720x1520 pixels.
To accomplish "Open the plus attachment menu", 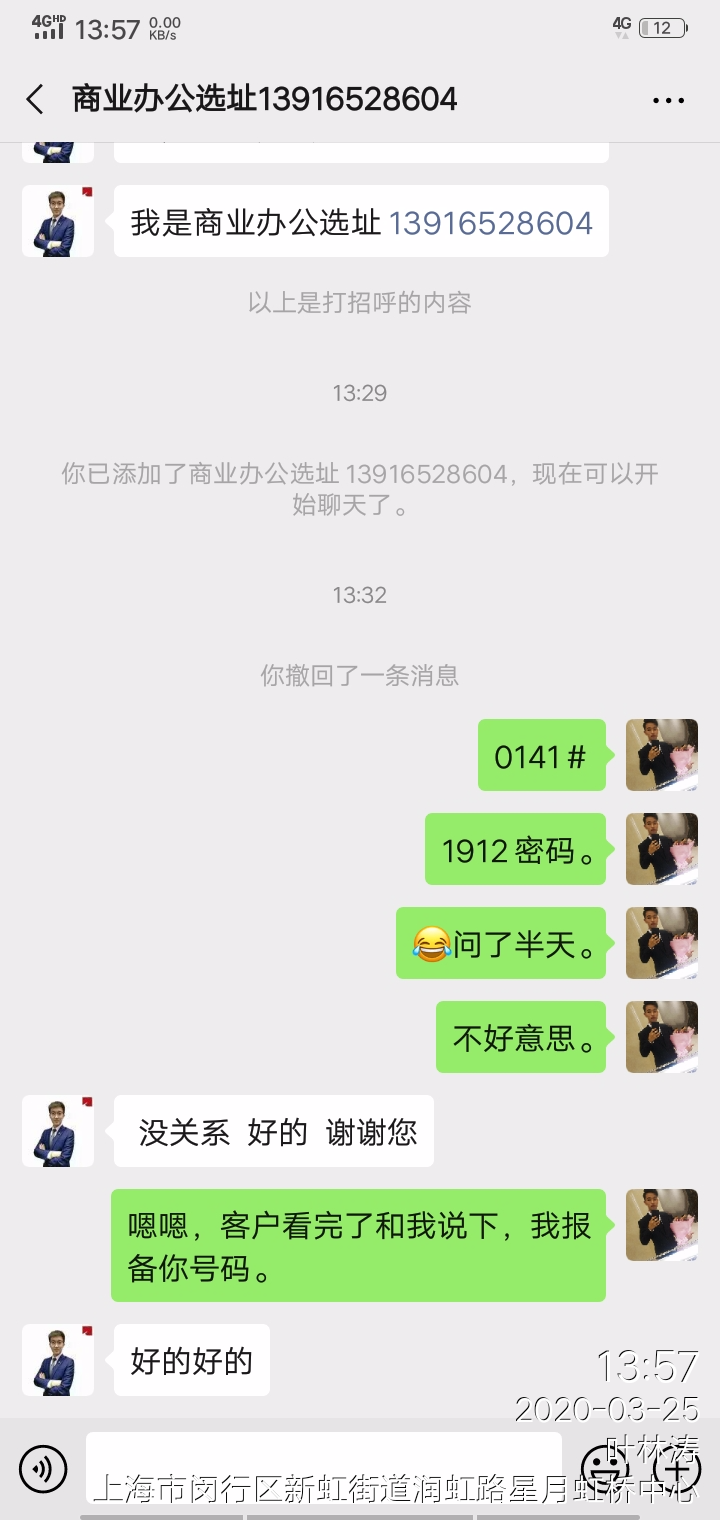I will (x=675, y=1468).
